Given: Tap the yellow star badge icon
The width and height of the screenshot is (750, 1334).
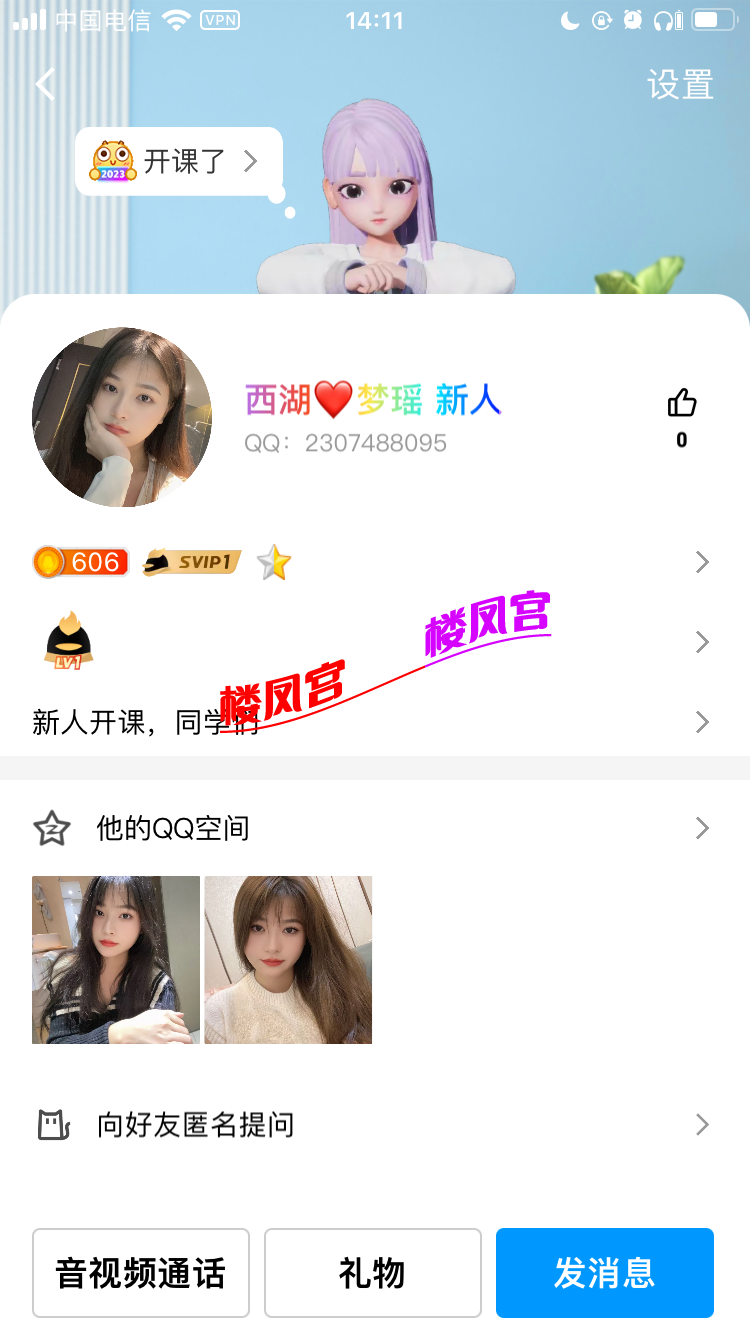Looking at the screenshot, I should click(273, 561).
